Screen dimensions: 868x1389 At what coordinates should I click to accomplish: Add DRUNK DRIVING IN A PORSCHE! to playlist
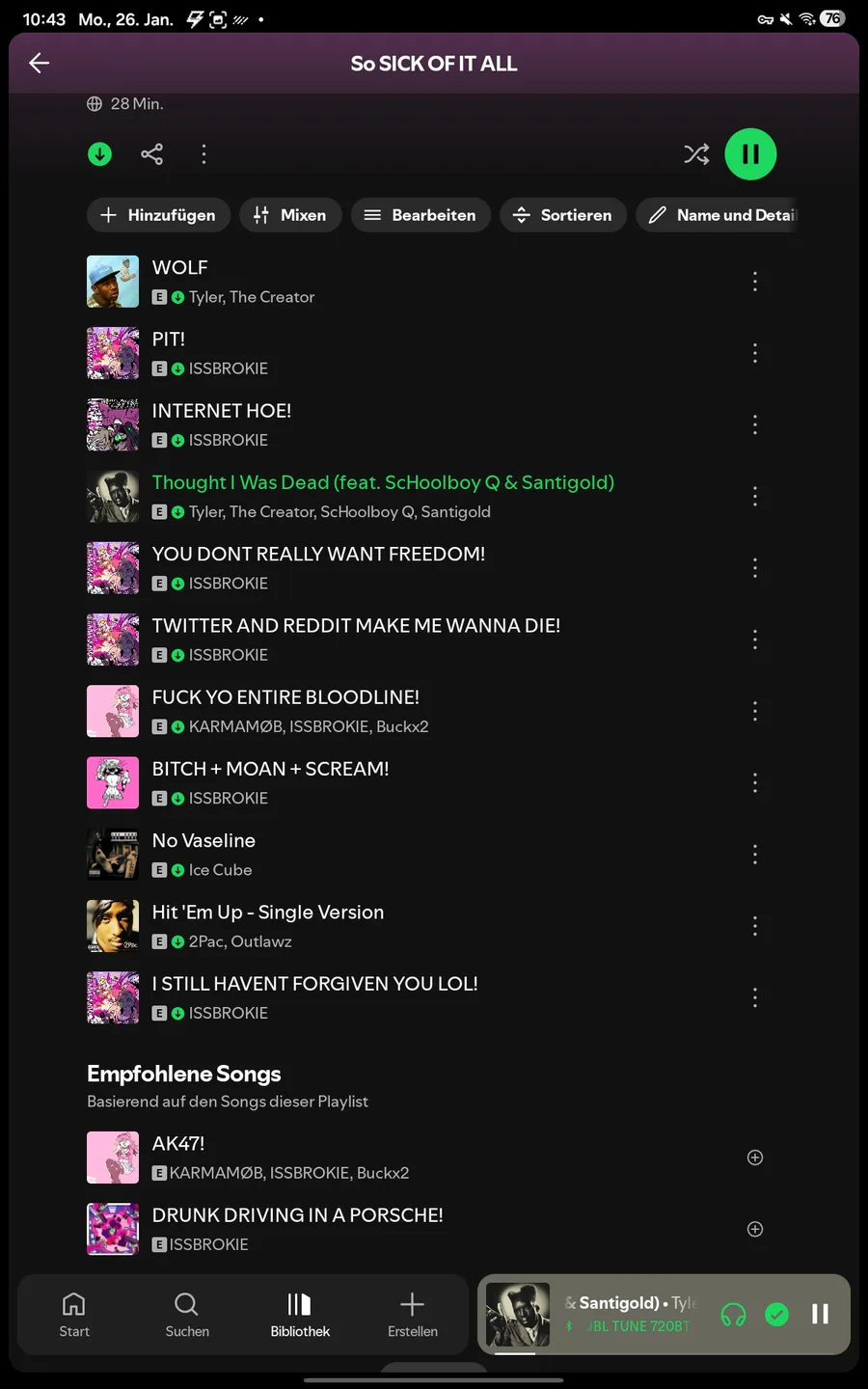(x=755, y=1229)
